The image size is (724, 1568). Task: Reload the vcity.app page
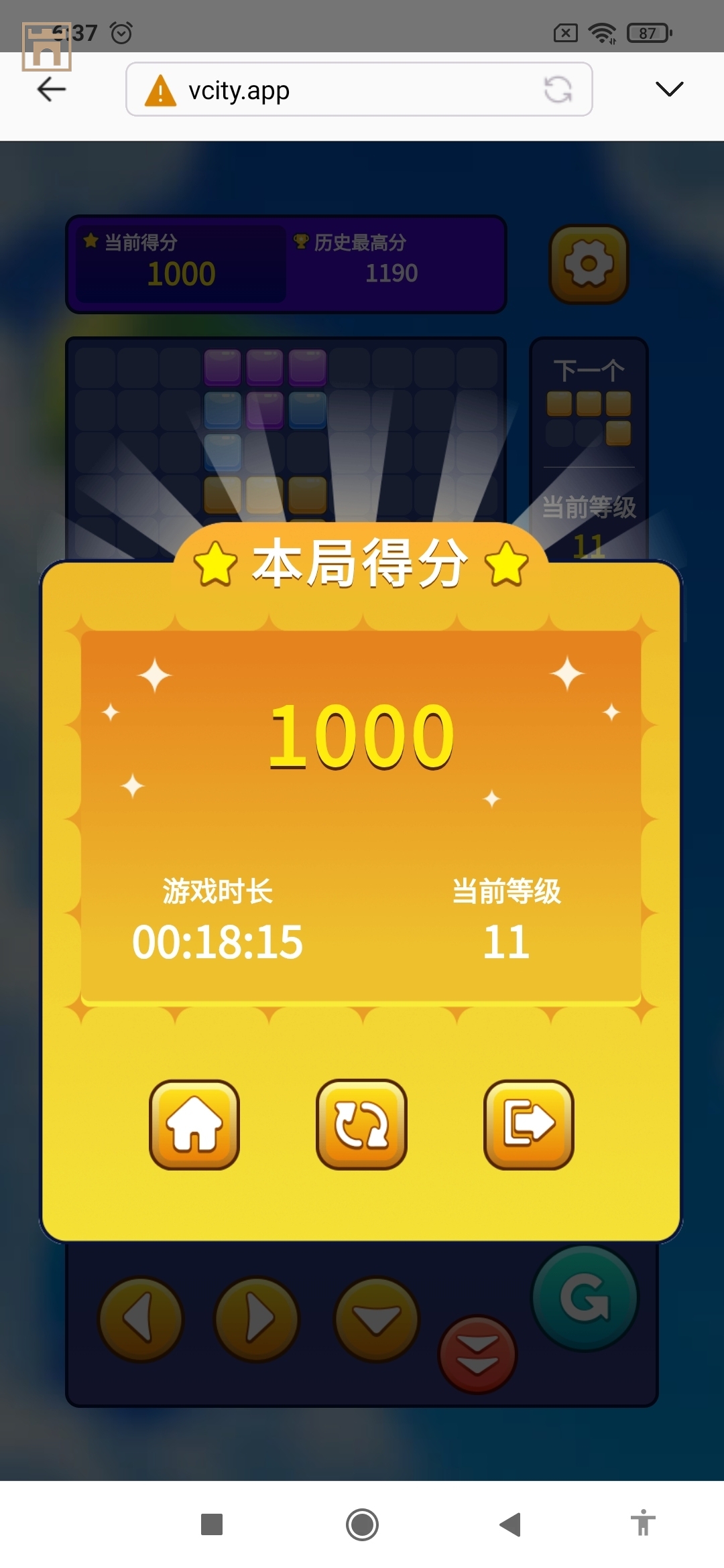tap(558, 89)
